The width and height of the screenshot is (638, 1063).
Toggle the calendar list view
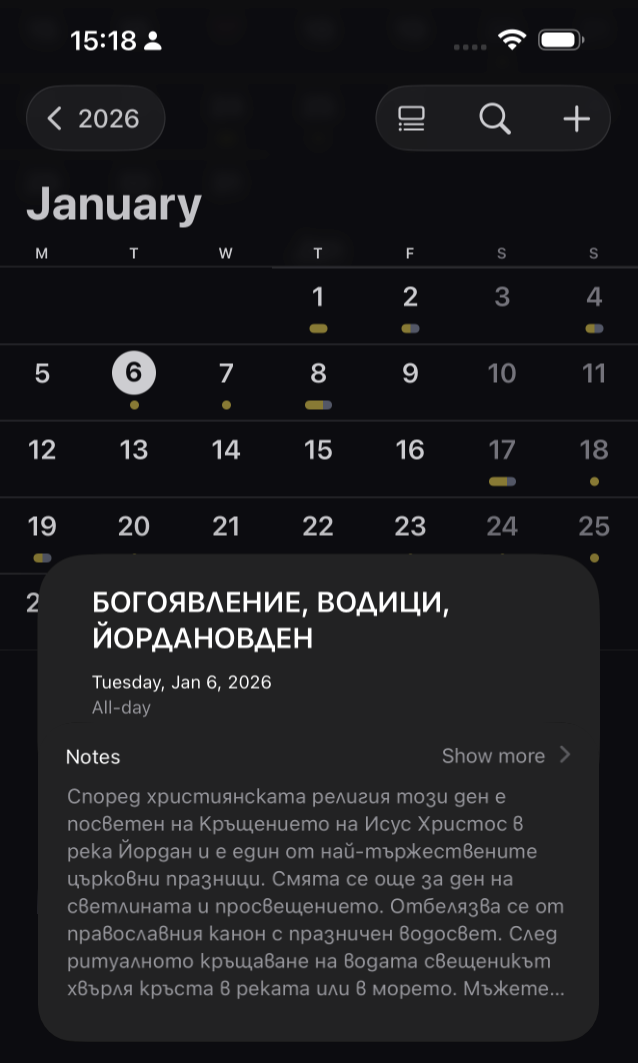click(411, 119)
